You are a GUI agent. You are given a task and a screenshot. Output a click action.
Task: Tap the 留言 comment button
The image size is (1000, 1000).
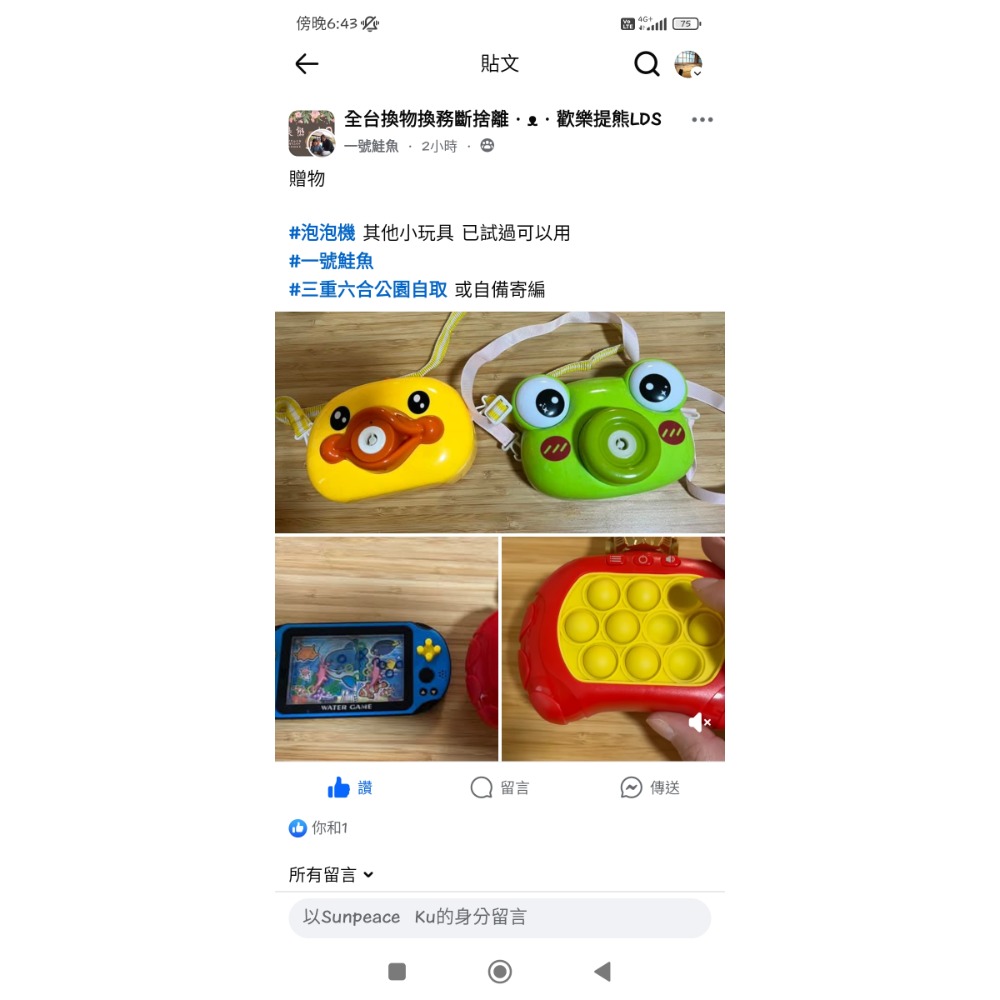coord(500,788)
